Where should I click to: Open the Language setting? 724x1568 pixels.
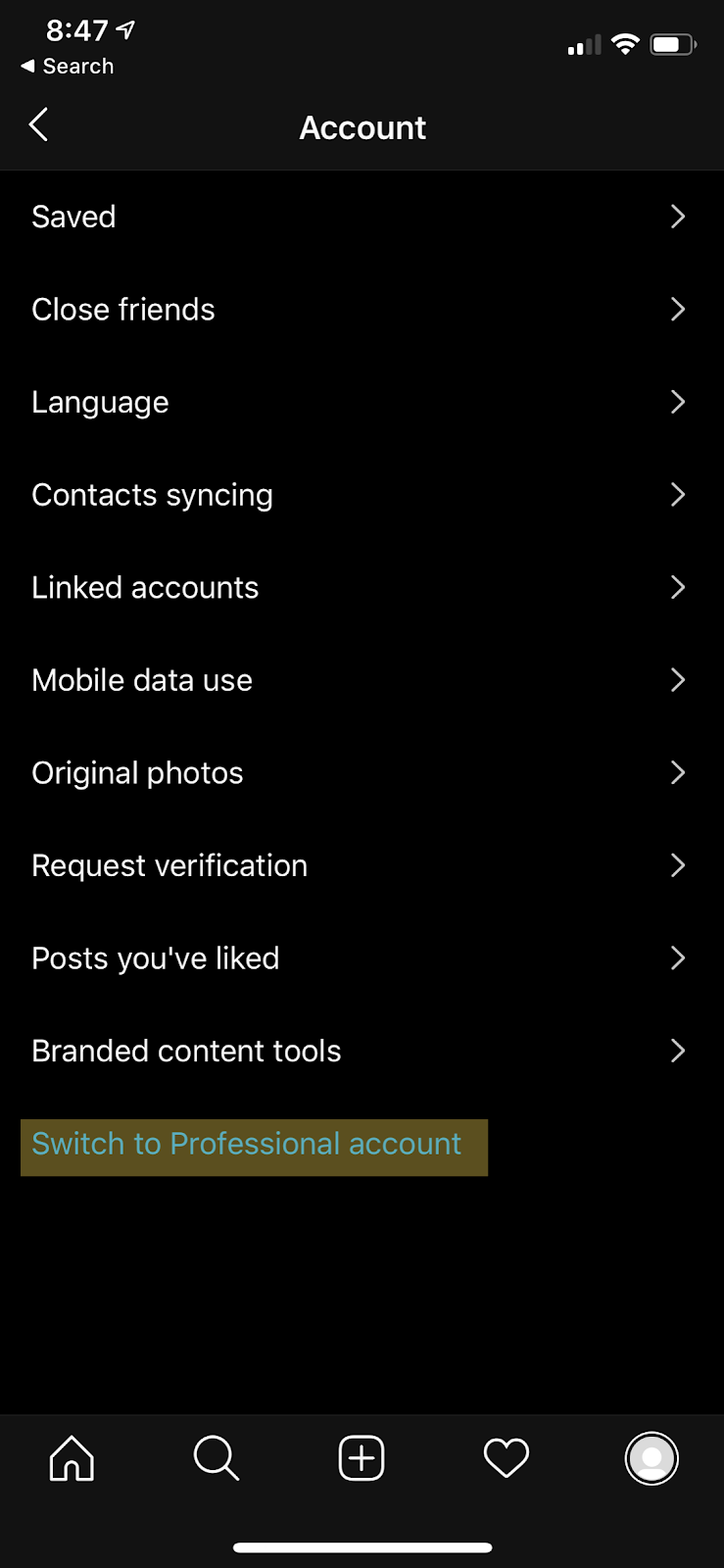(362, 402)
